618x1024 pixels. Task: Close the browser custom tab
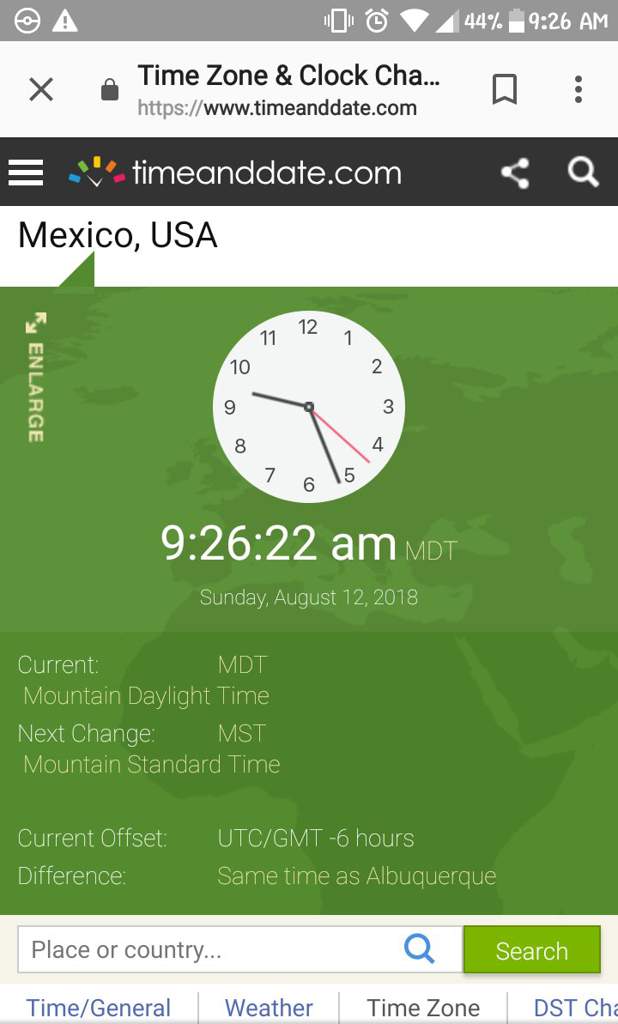click(x=41, y=90)
